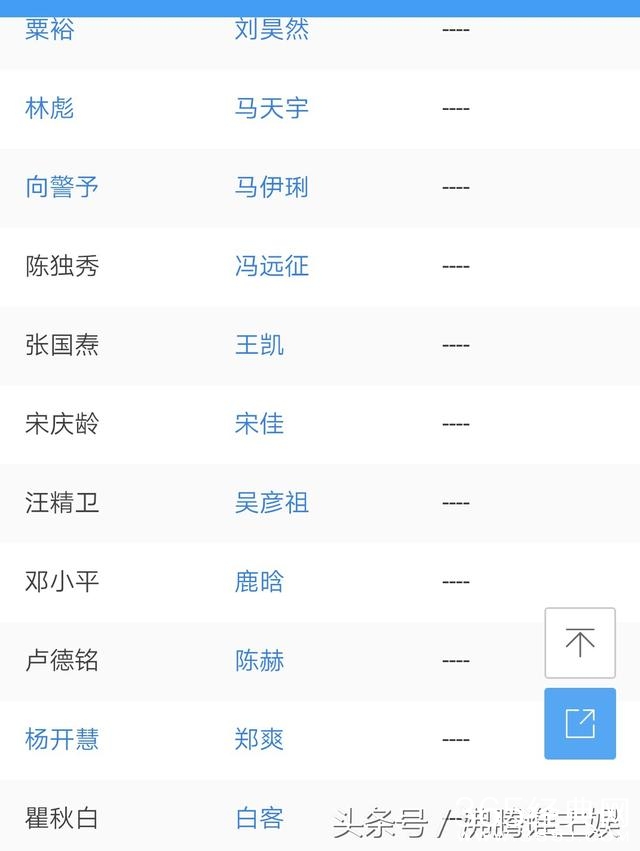Tap the back-to-top arrow button
The width and height of the screenshot is (640, 851).
pos(580,643)
